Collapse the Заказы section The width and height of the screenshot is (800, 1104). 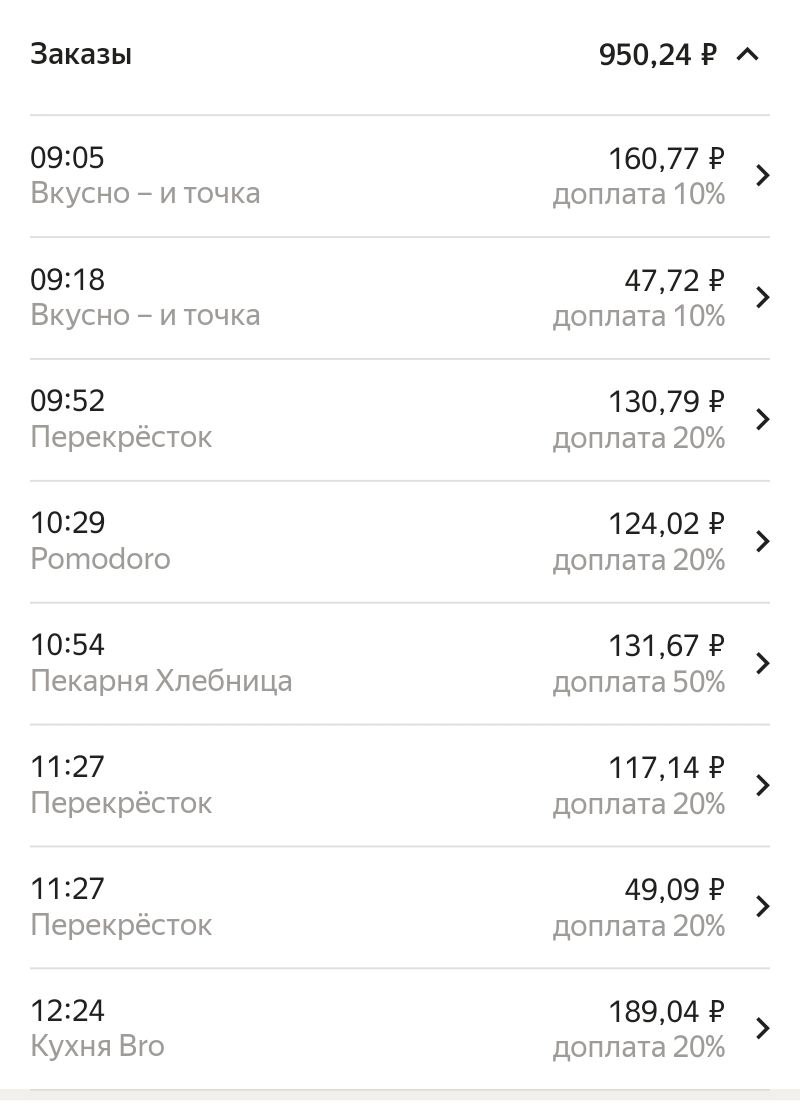click(x=747, y=55)
